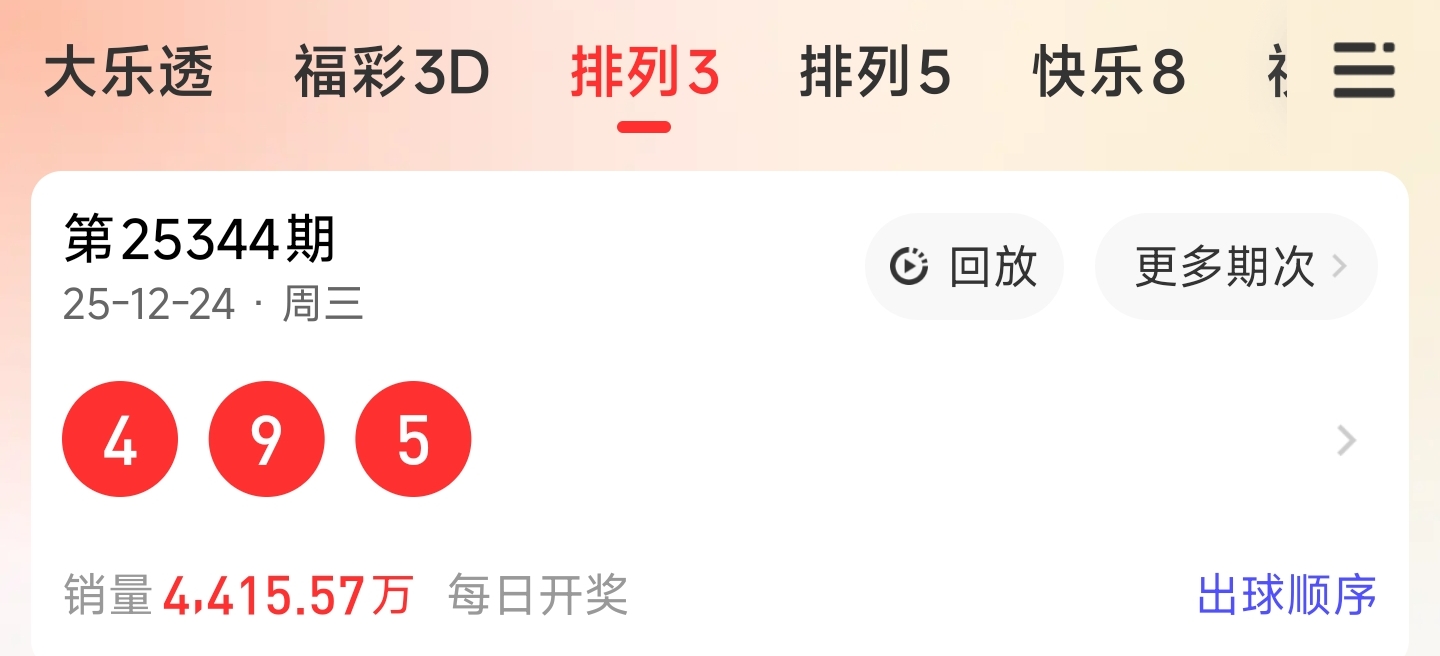Image resolution: width=1440 pixels, height=656 pixels.
Task: Open the 快乐8 tab
Action: click(1109, 73)
